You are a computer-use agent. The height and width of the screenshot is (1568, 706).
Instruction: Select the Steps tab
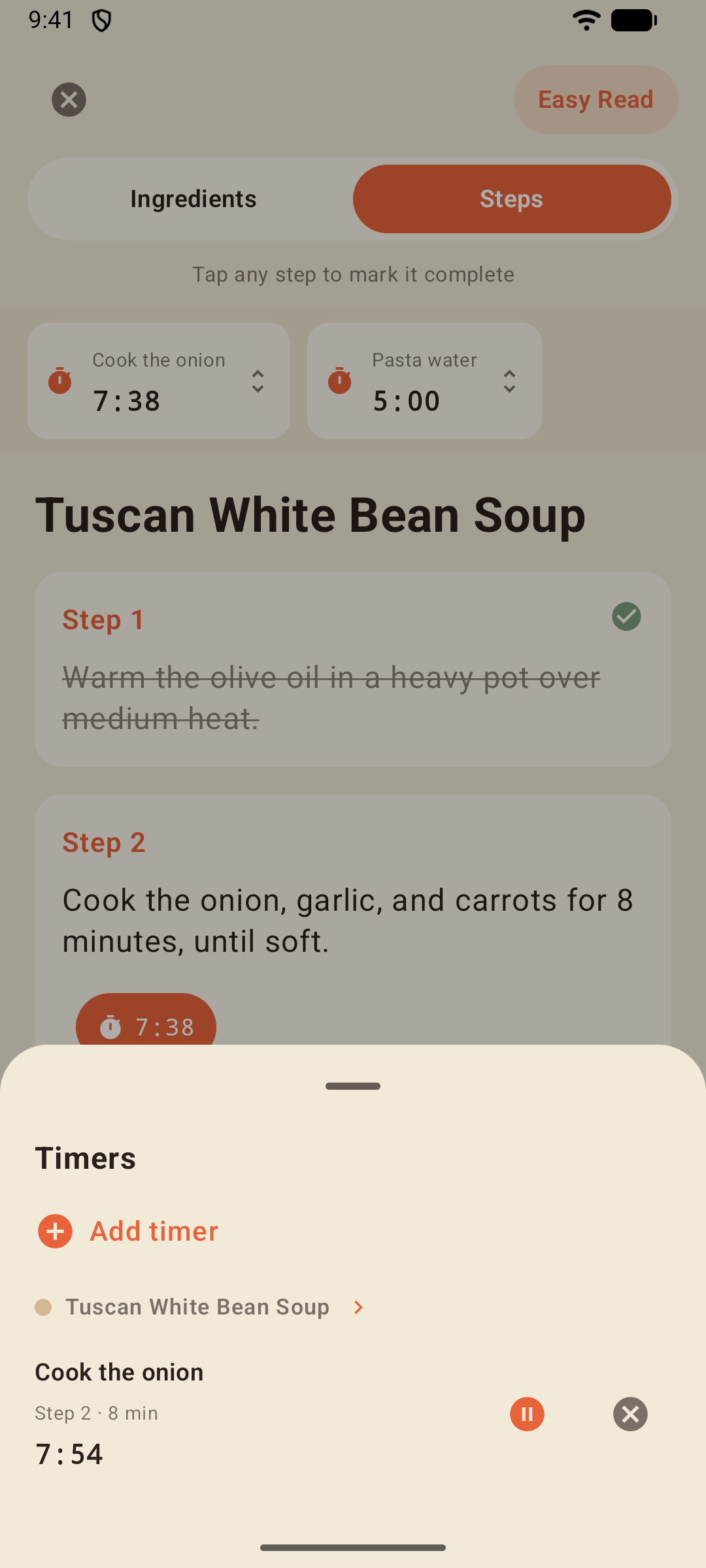512,199
